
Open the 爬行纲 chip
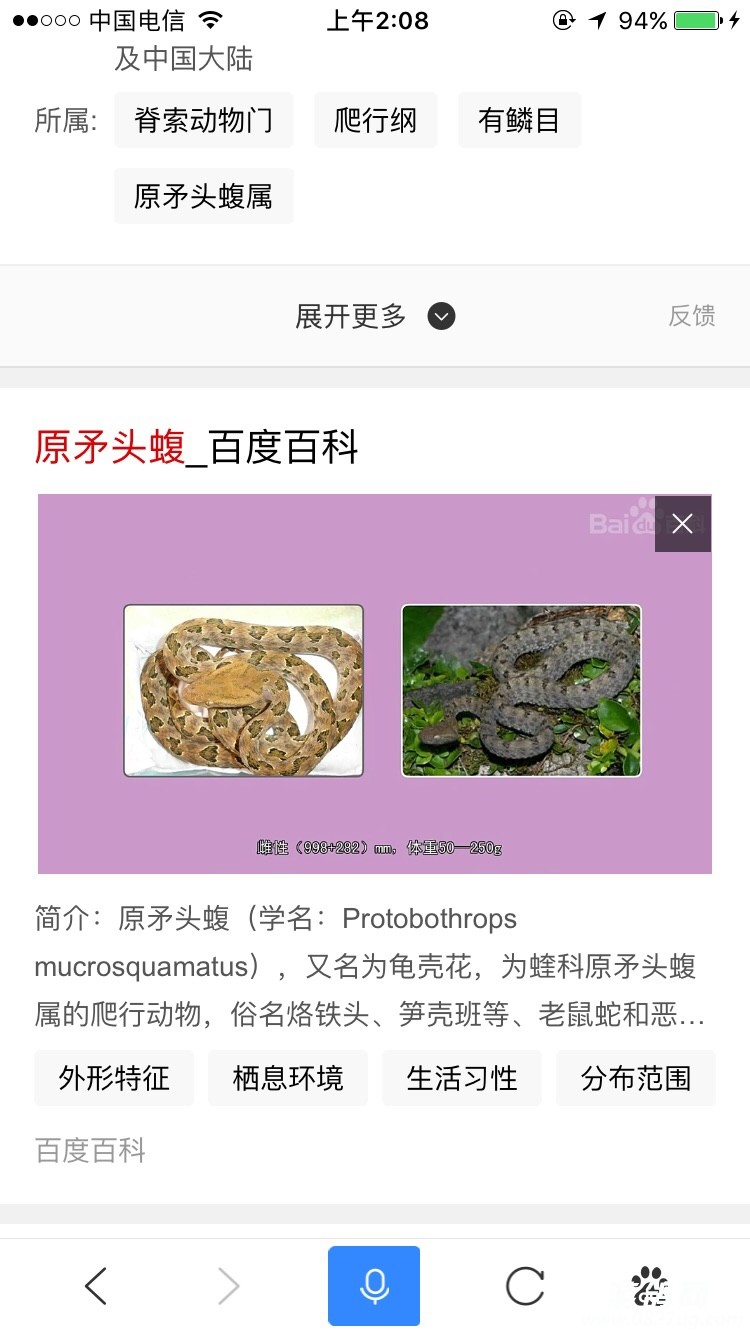pyautogui.click(x=375, y=121)
